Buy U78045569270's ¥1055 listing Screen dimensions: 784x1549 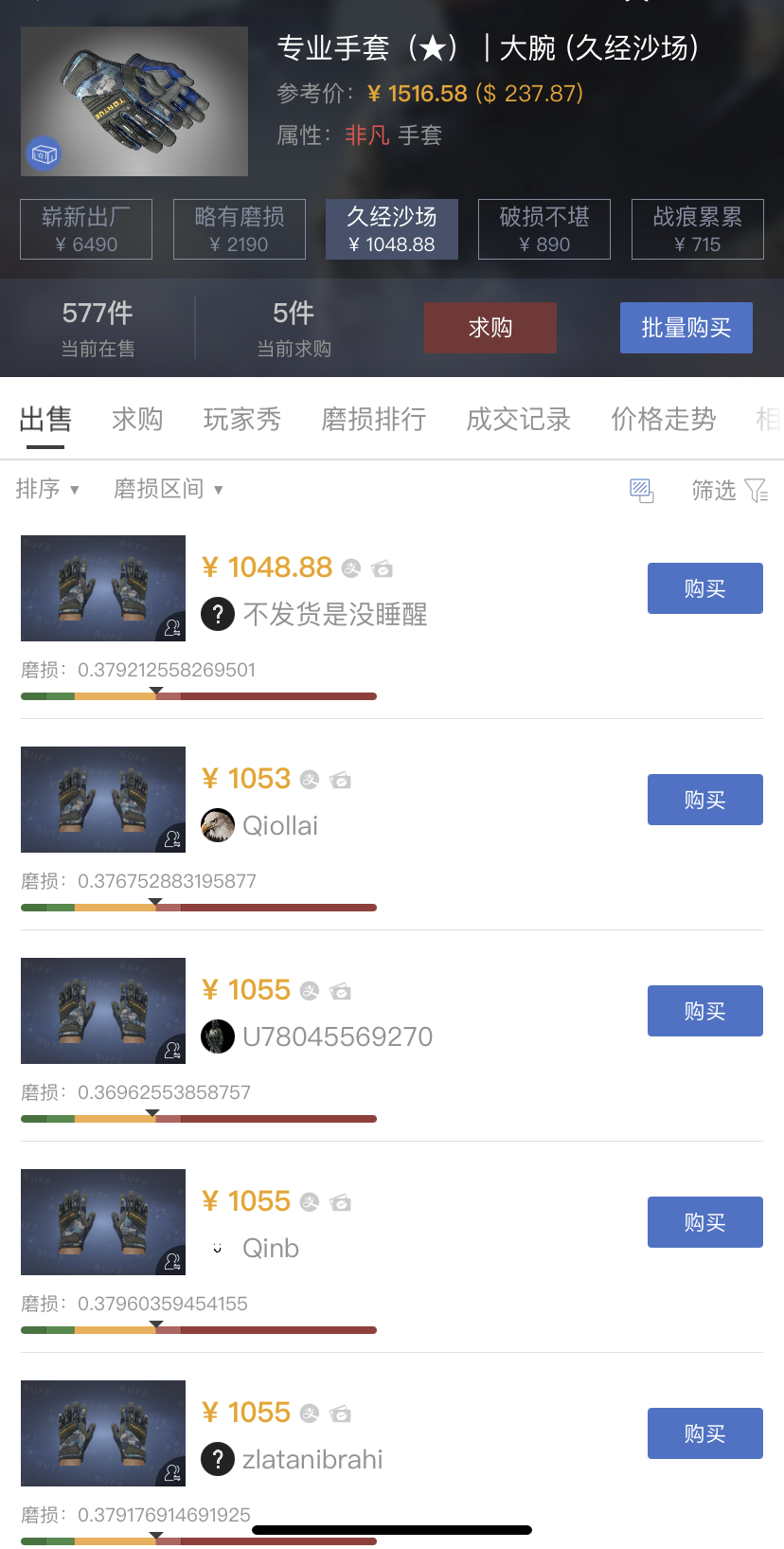pos(705,1011)
